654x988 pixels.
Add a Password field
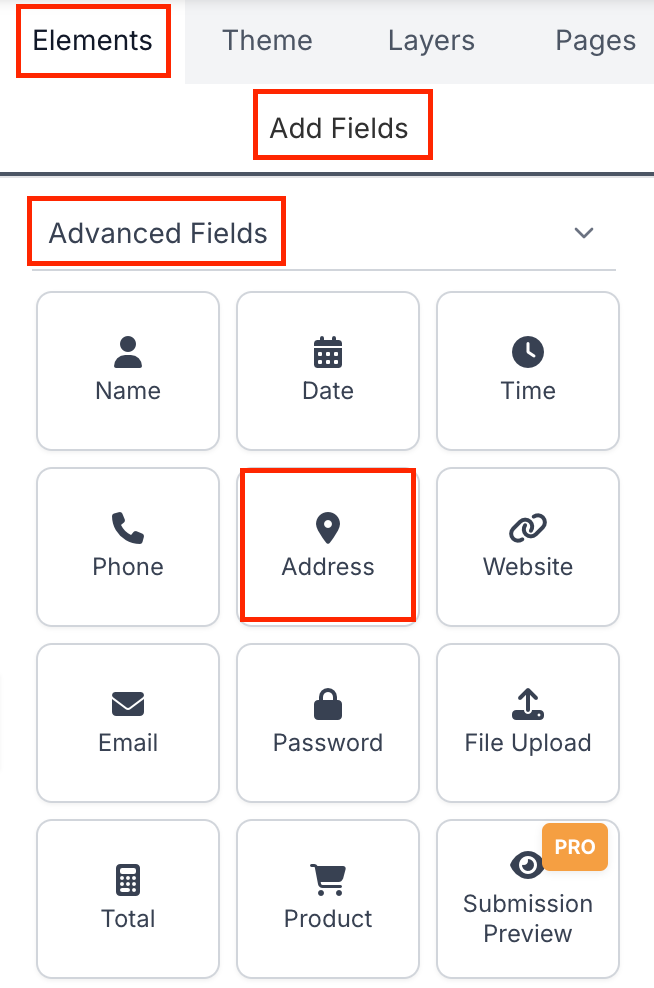[328, 723]
